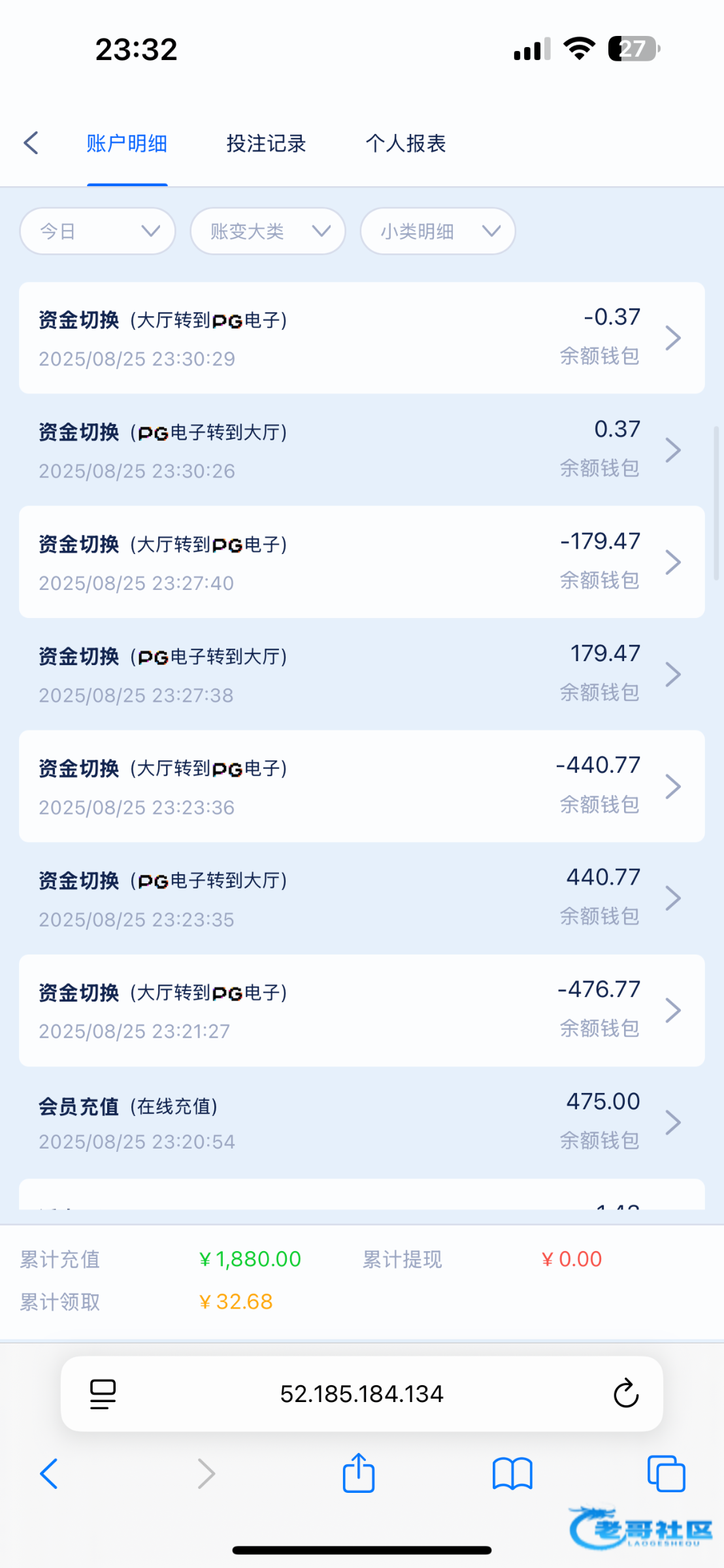Image resolution: width=724 pixels, height=1568 pixels.
Task: Switch to the 个人报表 tab
Action: click(x=405, y=144)
